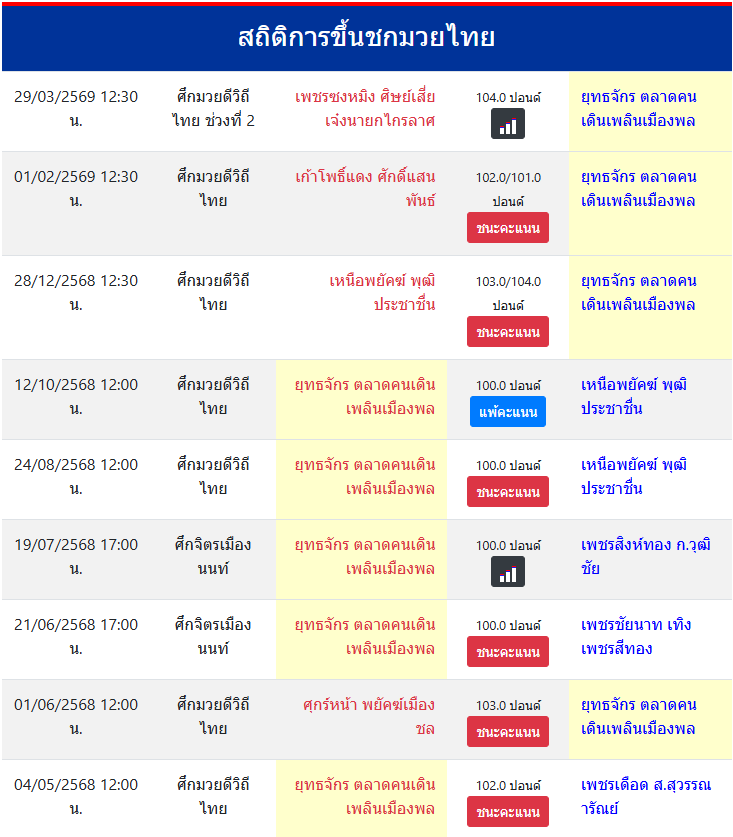The height and width of the screenshot is (837, 733).
Task: Open fighter link เพชรชงหมิง ศิษย์เสี่ยเจ๋งนายกไกรลาศ
Action: point(365,109)
